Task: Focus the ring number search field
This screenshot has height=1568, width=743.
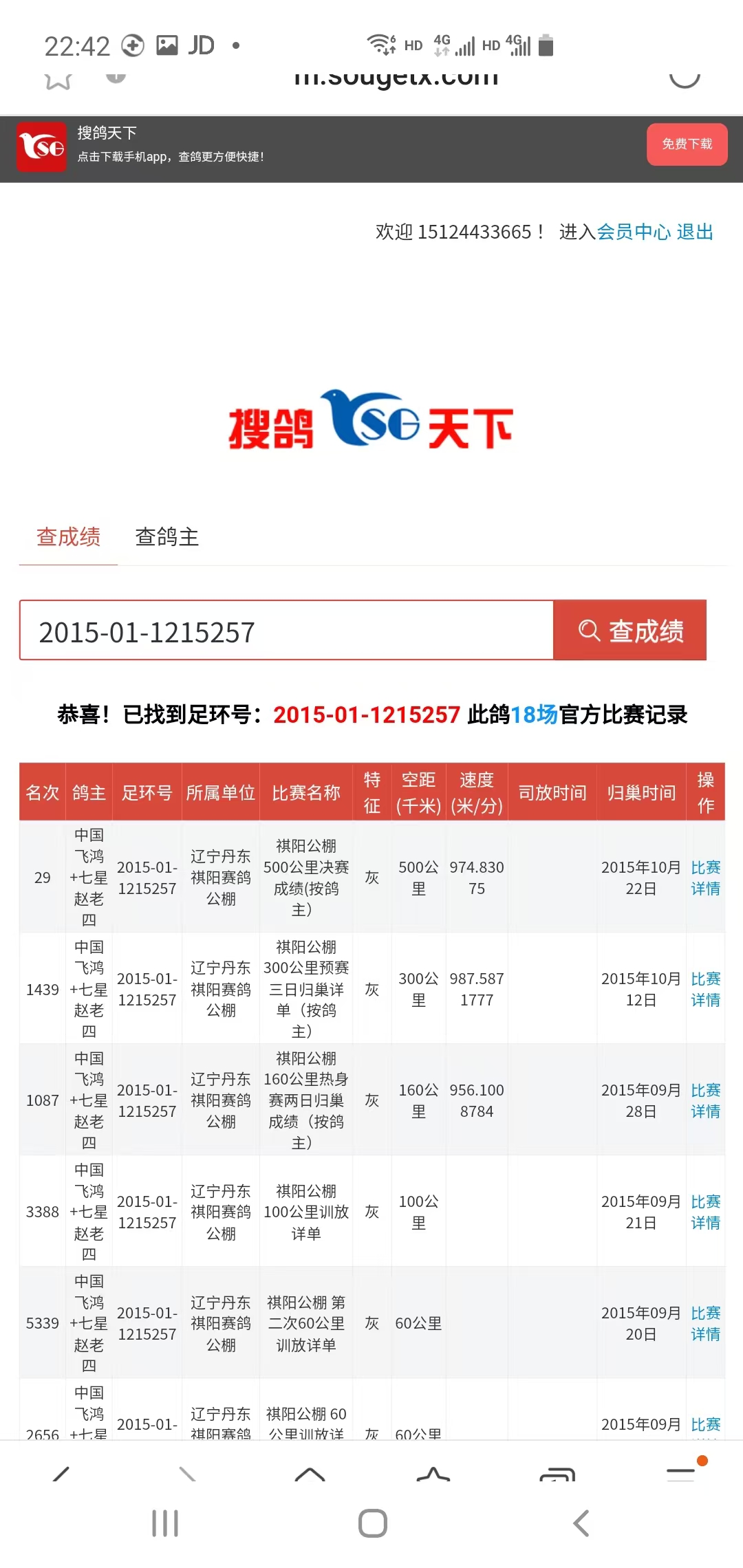Action: 286,631
